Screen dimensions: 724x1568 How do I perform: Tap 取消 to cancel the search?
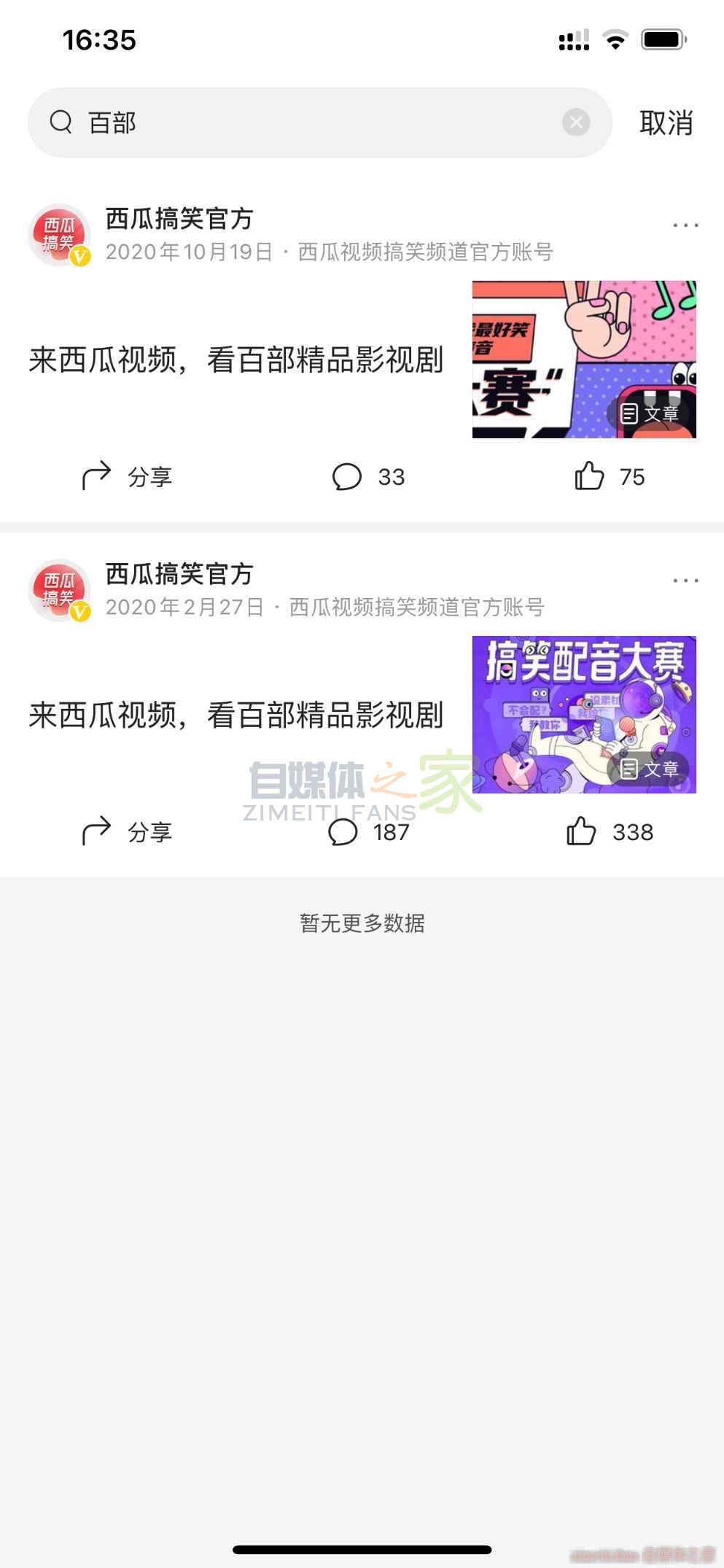click(667, 122)
